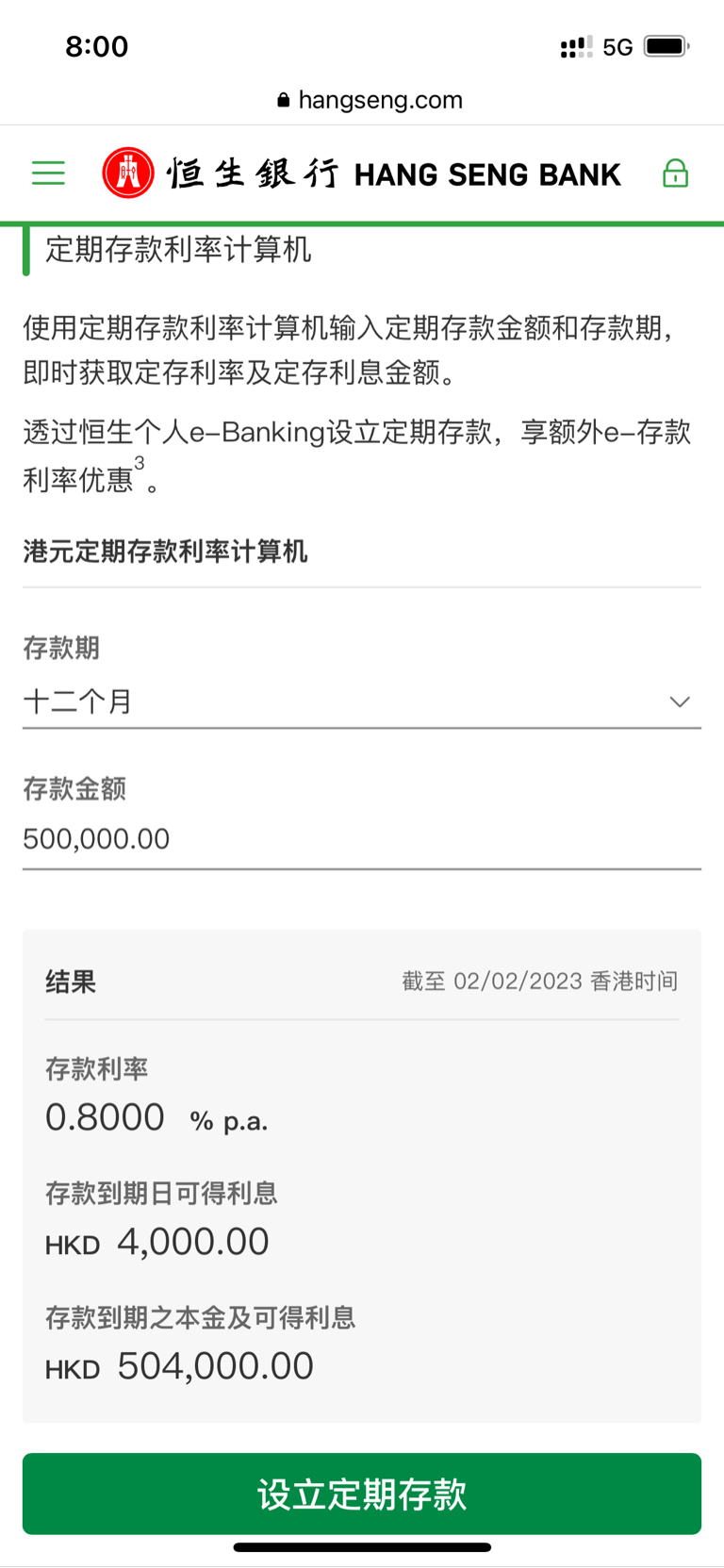Viewport: 724px width, 1568px height.
Task: Tap the hamburger icon's green lines
Action: 48,173
